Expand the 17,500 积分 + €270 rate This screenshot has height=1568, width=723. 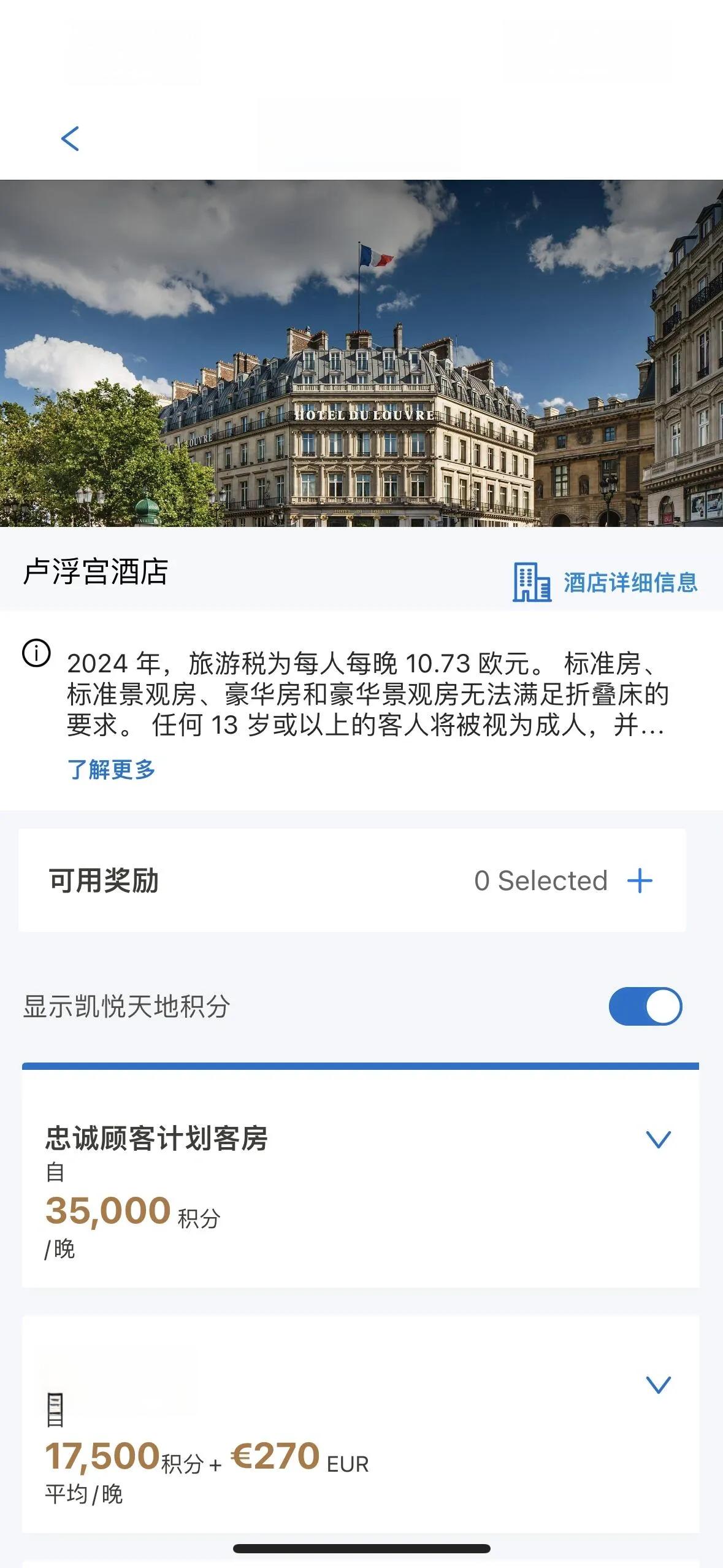click(659, 1385)
